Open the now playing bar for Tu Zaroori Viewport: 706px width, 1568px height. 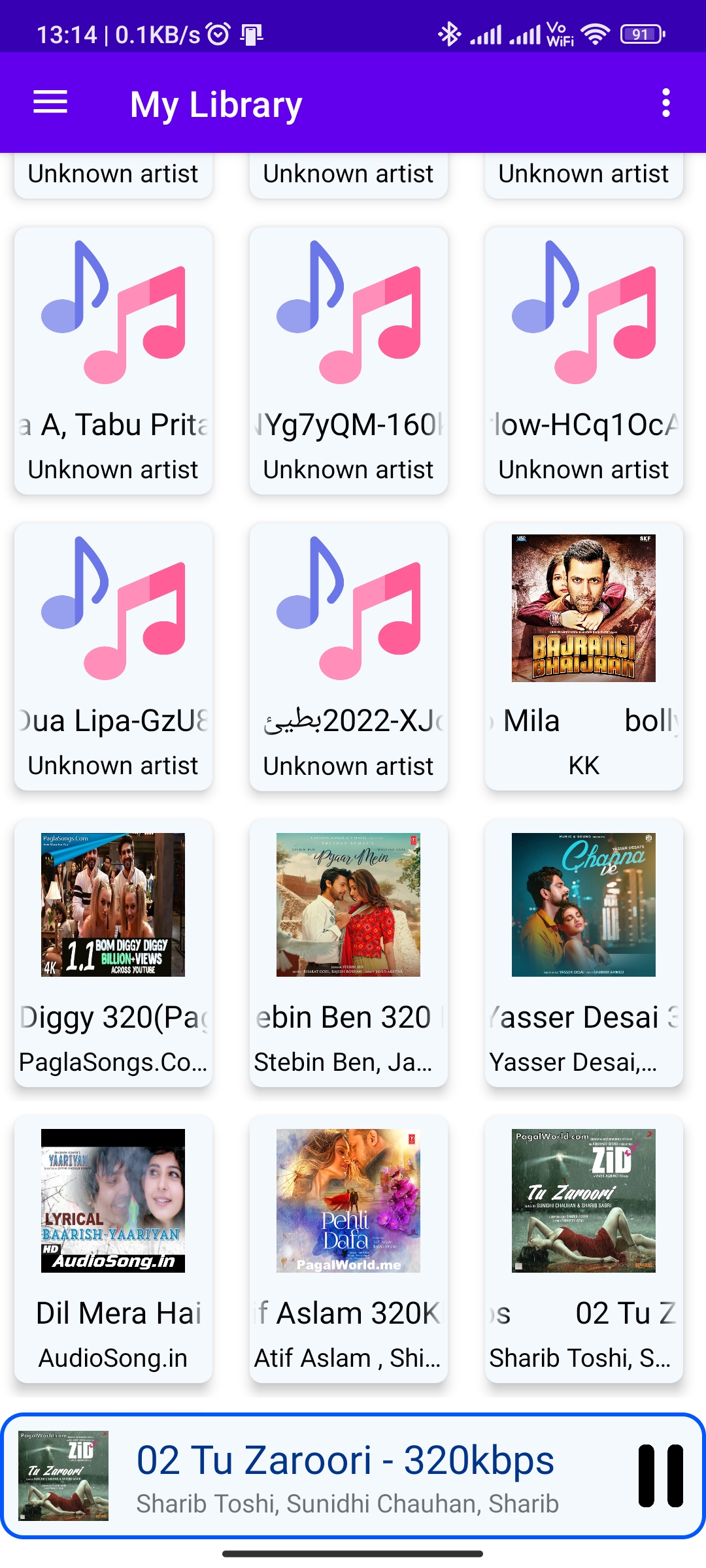346,1475
